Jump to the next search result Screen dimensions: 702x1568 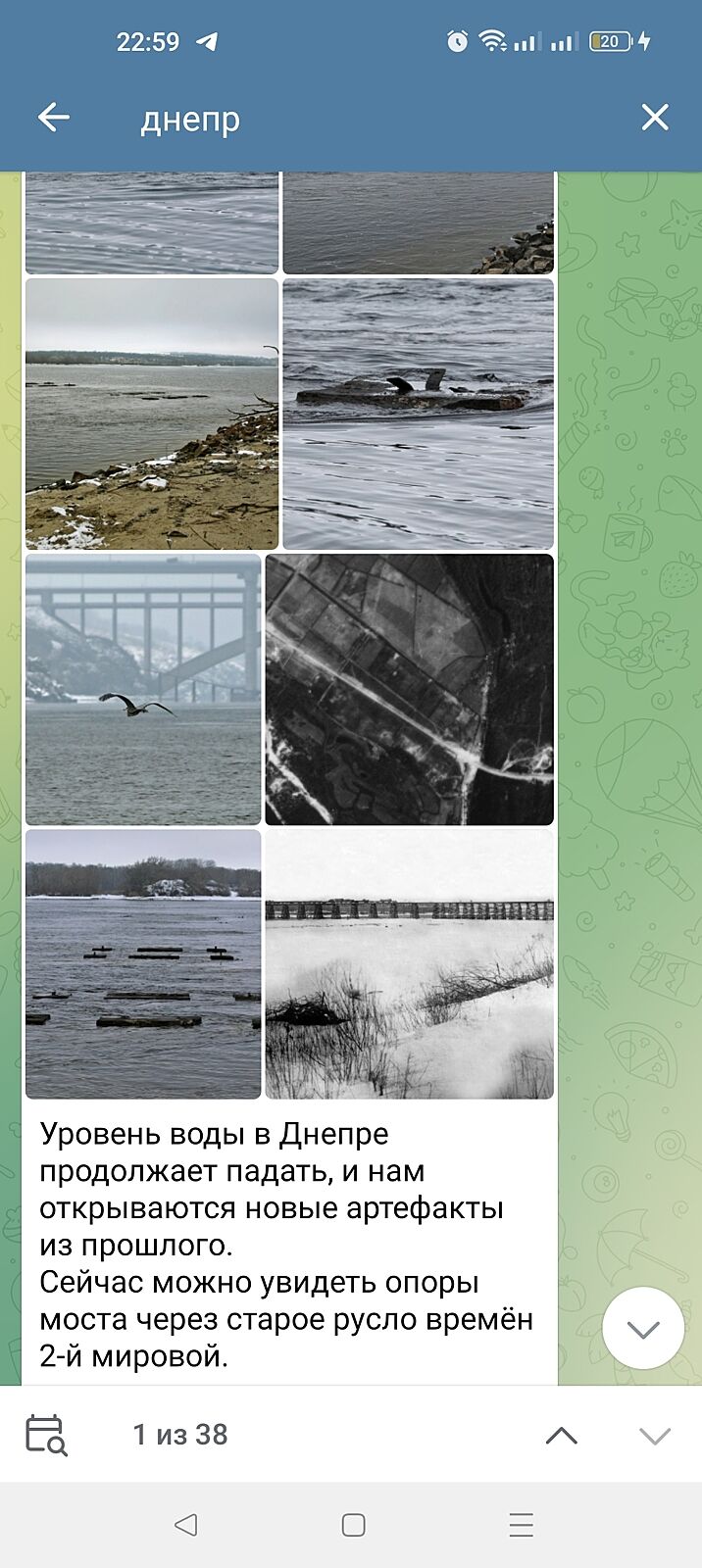coord(654,1436)
